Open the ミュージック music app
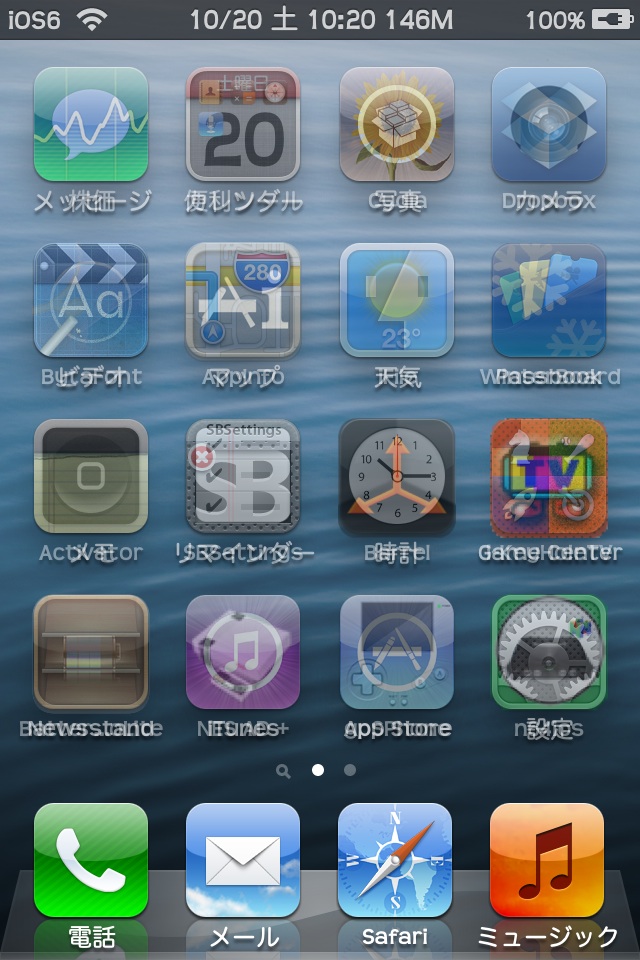 pyautogui.click(x=547, y=860)
